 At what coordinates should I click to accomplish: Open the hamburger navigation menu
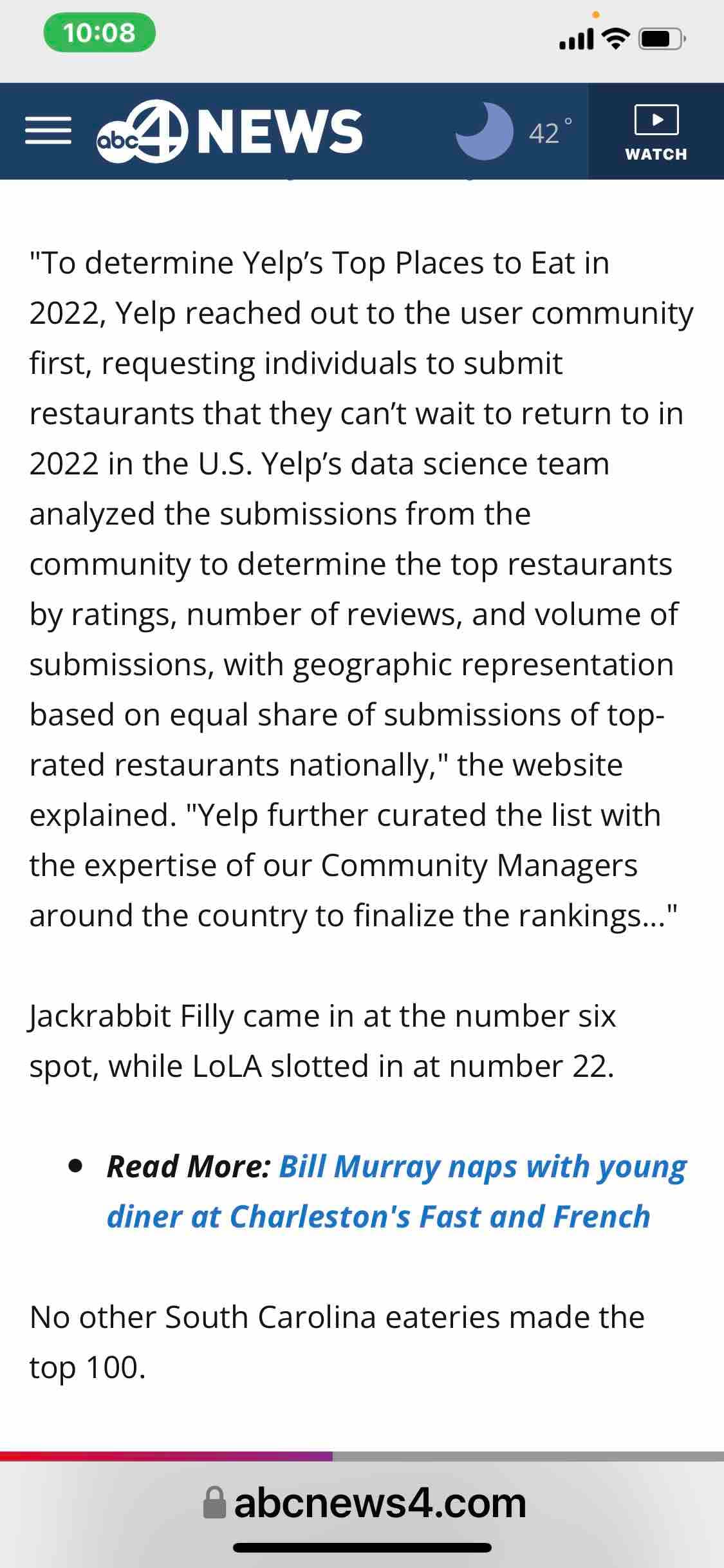coord(48,131)
